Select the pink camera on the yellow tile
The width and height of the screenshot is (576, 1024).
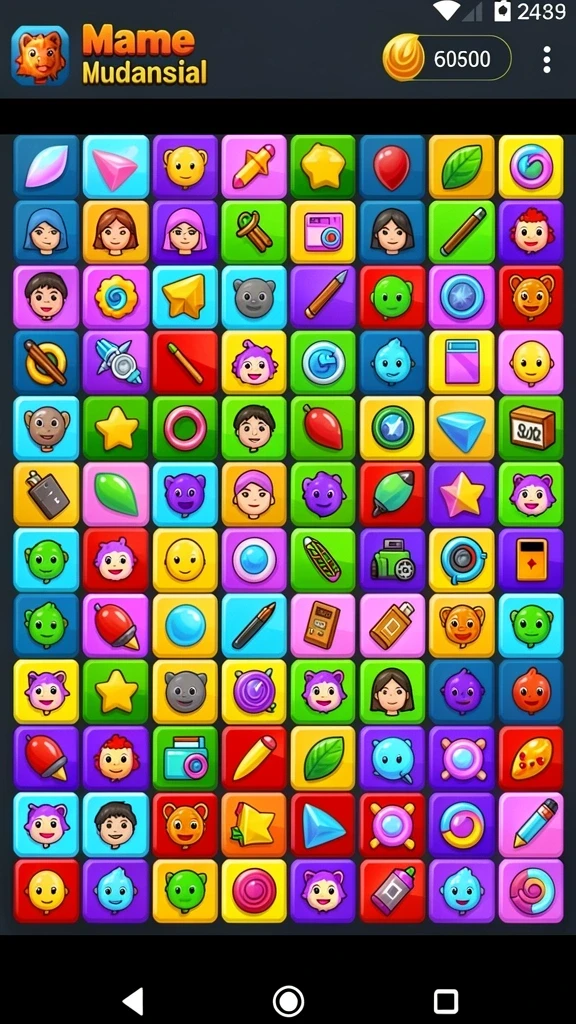[323, 232]
